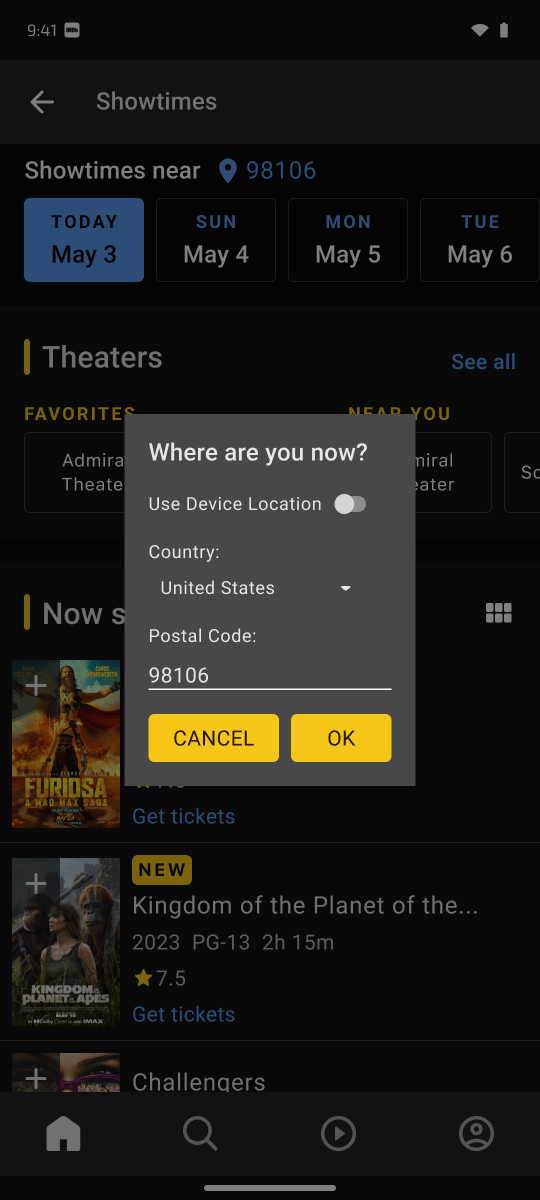Image resolution: width=540 pixels, height=1200 pixels.
Task: Open the Country dropdown showing United States
Action: [257, 588]
